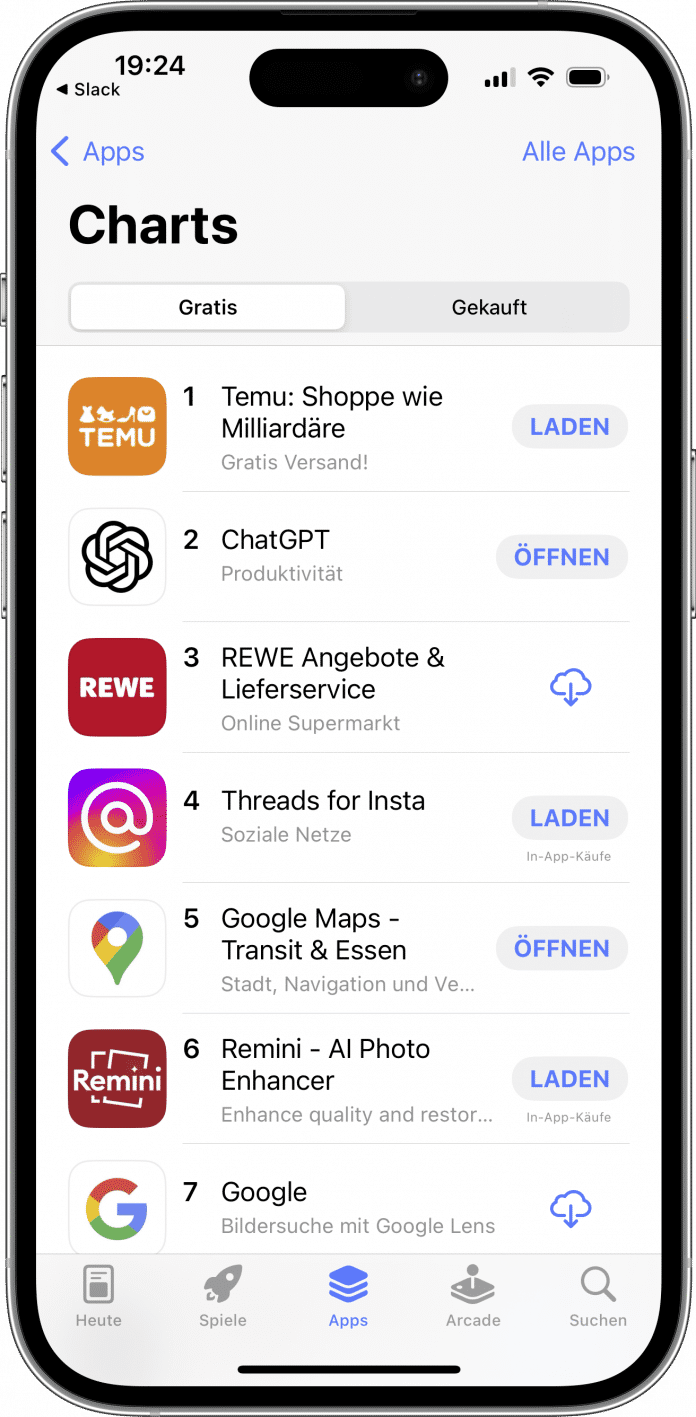696x1417 pixels.
Task: Download Remini AI Photo Enhancer with LADEN
Action: (569, 1079)
